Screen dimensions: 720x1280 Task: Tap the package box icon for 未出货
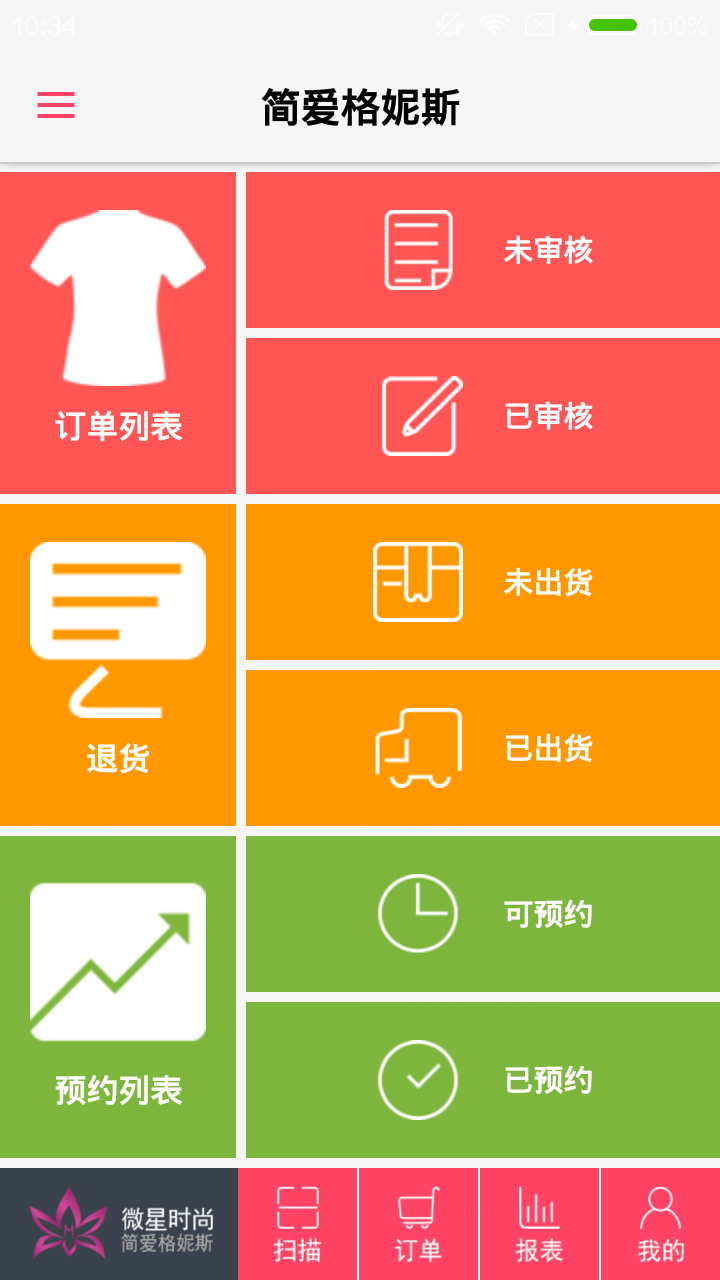[x=420, y=580]
